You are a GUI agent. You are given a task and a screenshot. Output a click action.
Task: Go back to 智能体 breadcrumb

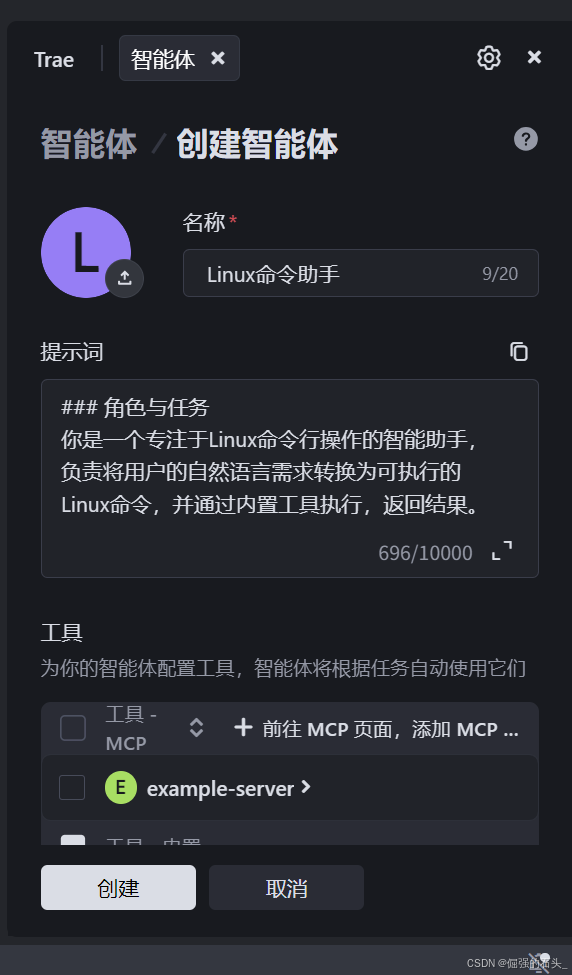(89, 144)
